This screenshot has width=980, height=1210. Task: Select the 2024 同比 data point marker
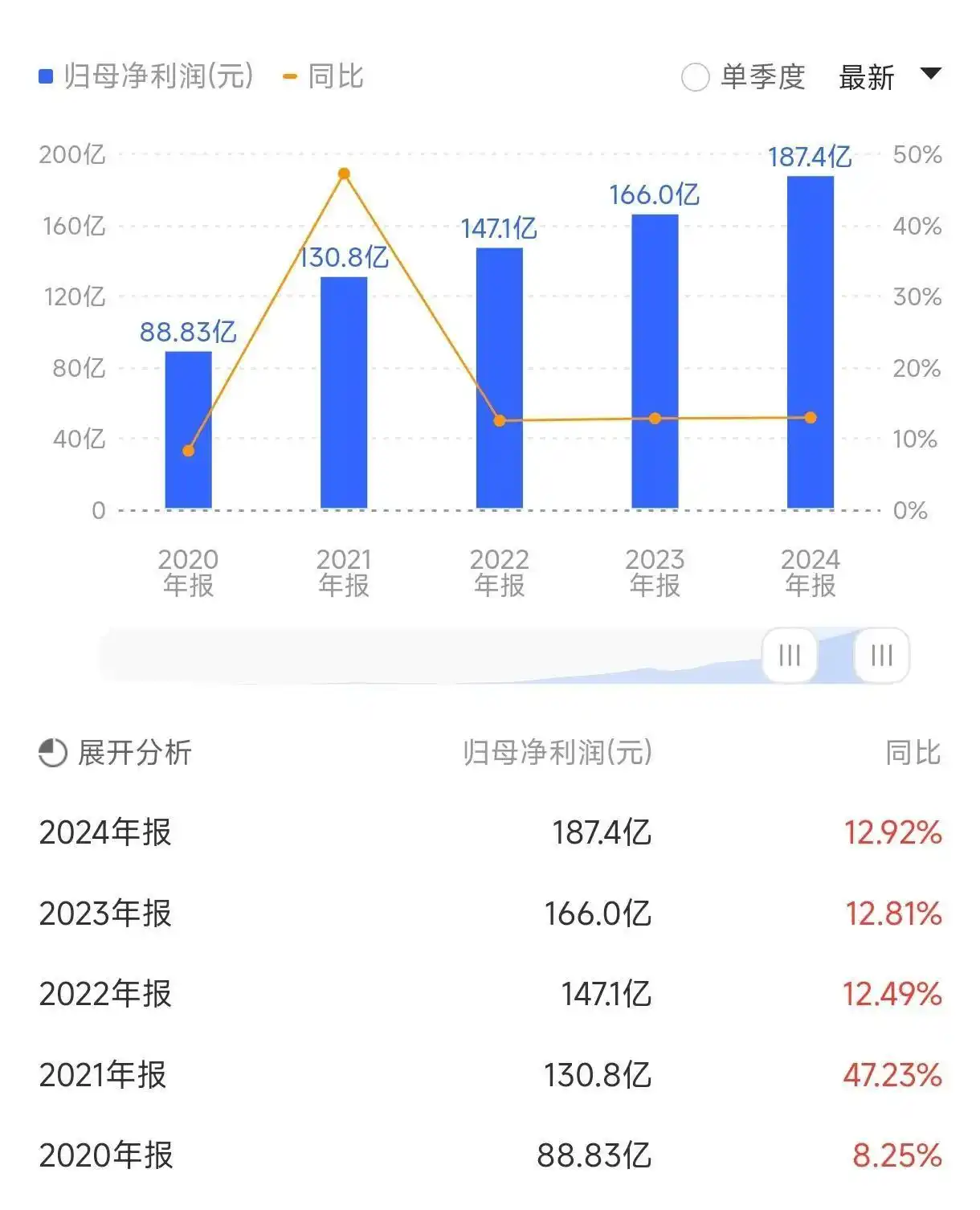click(811, 417)
